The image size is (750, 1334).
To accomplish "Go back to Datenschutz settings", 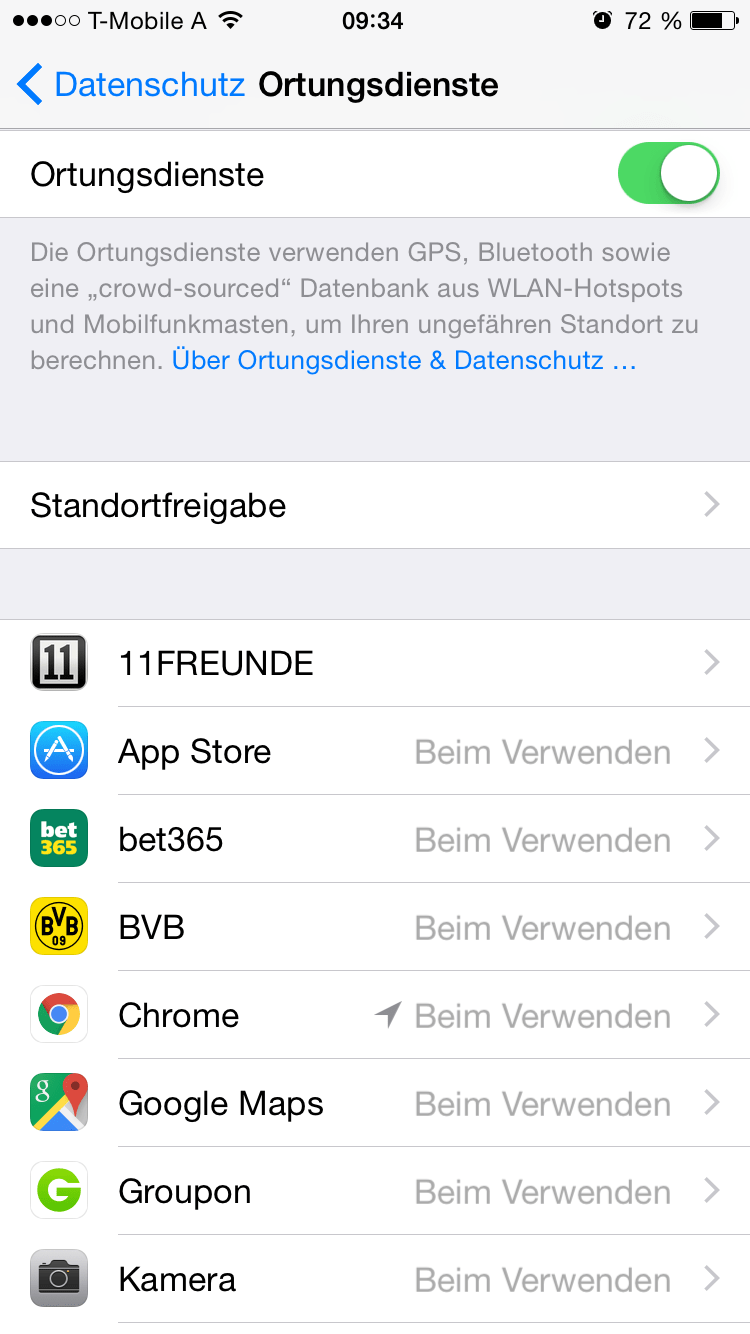I will pyautogui.click(x=130, y=85).
